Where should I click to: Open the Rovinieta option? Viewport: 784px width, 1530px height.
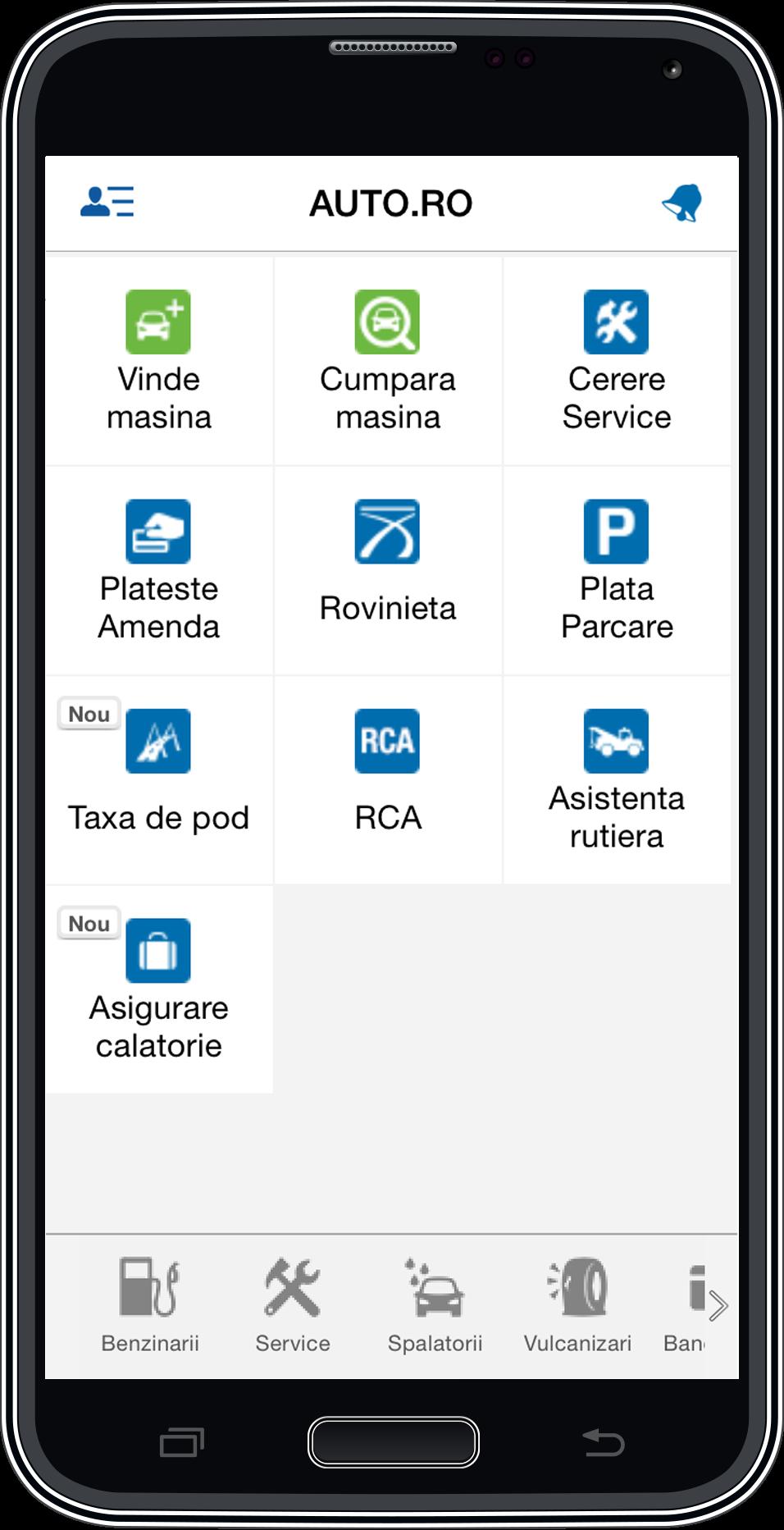coord(388,571)
